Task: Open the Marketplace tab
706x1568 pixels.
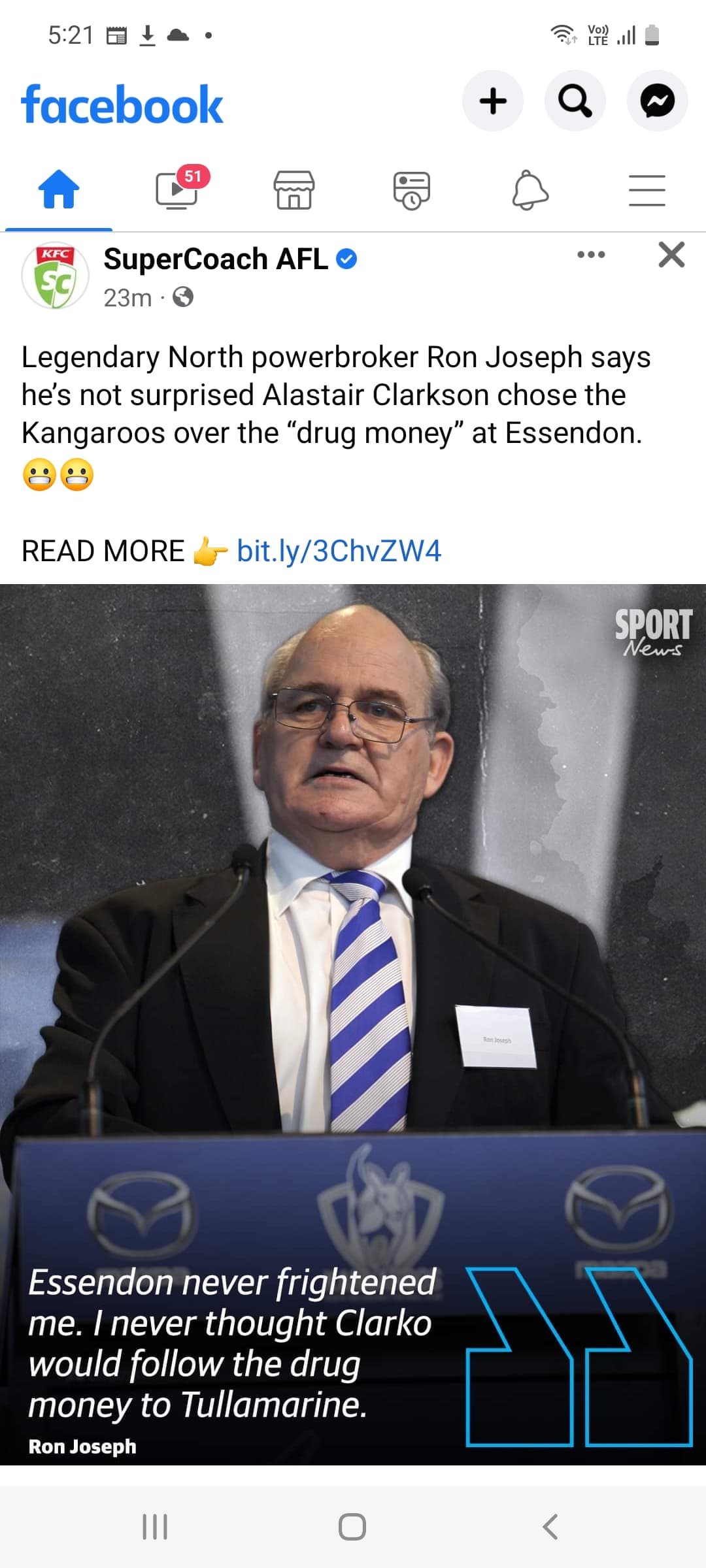Action: (294, 189)
